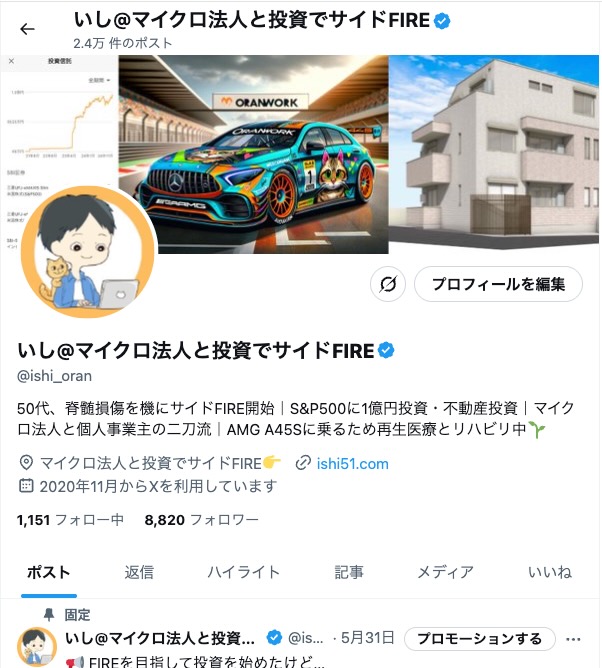Tap プロモーションする on the pinned post
The width and height of the screenshot is (602, 668).
(479, 639)
